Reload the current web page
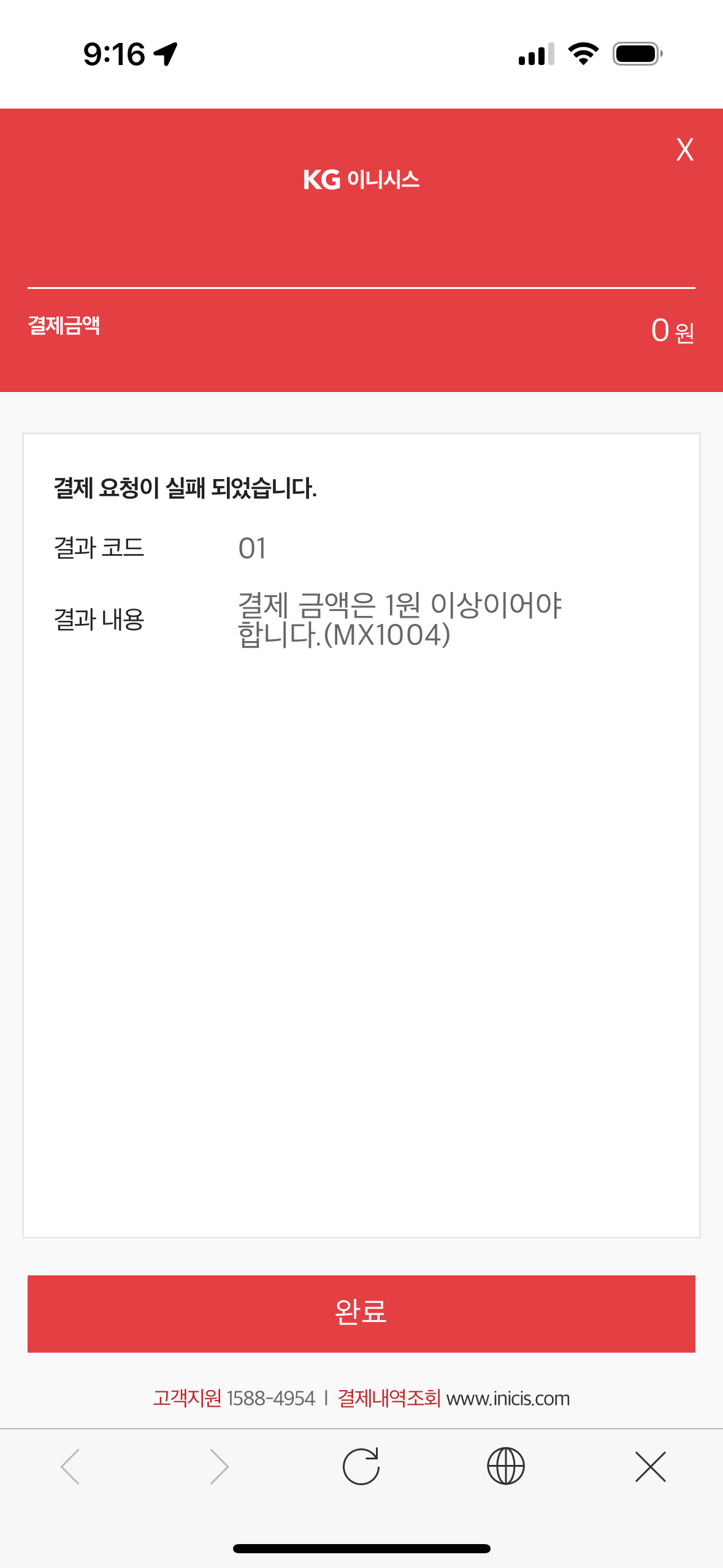Screen dimensions: 723x1568 point(361,1466)
